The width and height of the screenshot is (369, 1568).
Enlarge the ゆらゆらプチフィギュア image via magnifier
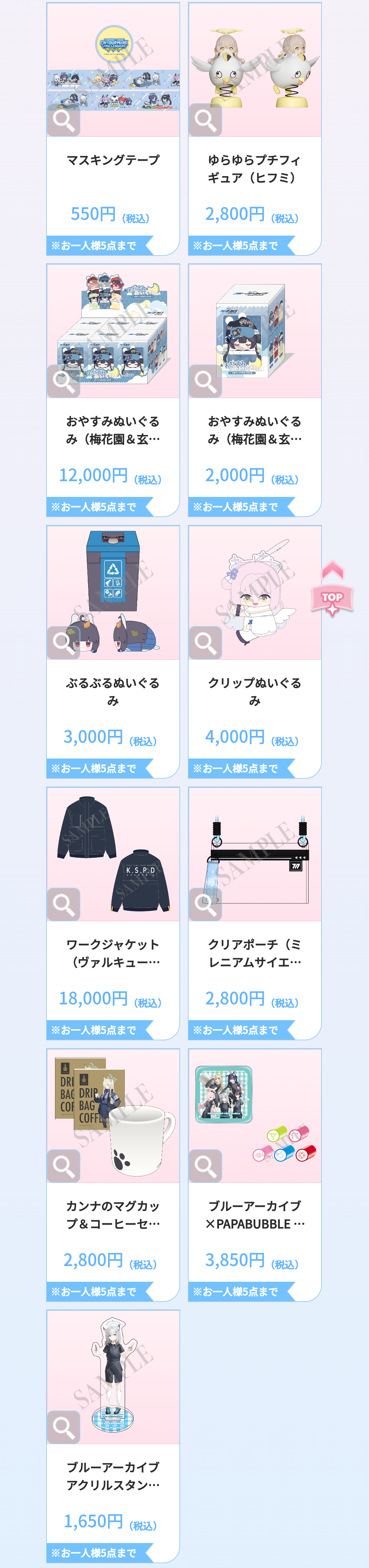point(205,120)
